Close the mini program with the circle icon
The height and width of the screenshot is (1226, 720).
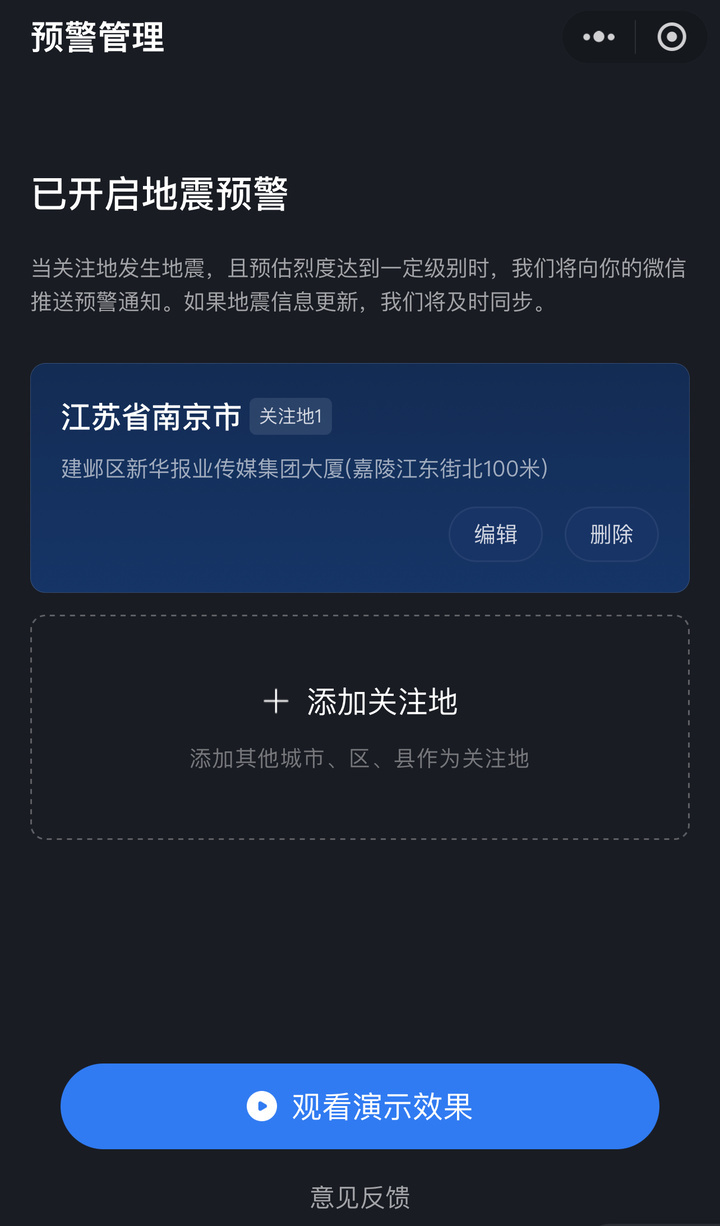coord(671,38)
